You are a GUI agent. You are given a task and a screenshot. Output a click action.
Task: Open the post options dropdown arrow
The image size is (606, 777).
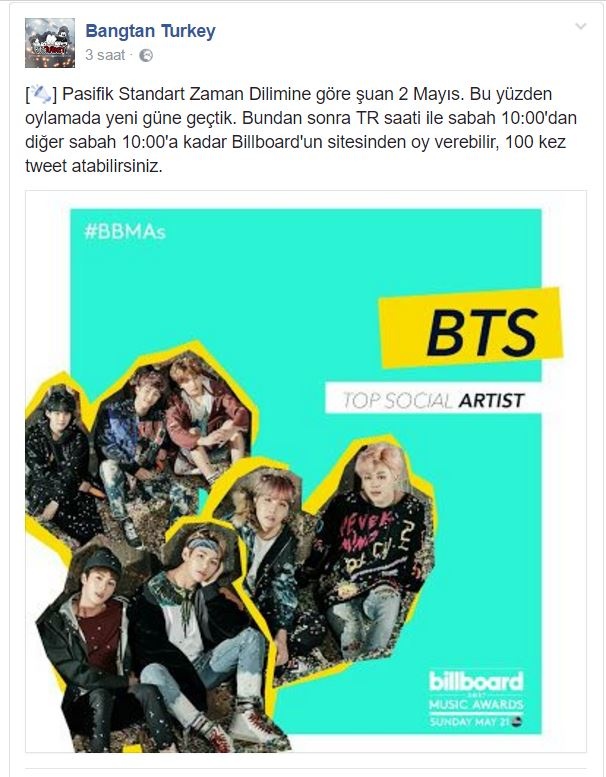coord(580,25)
